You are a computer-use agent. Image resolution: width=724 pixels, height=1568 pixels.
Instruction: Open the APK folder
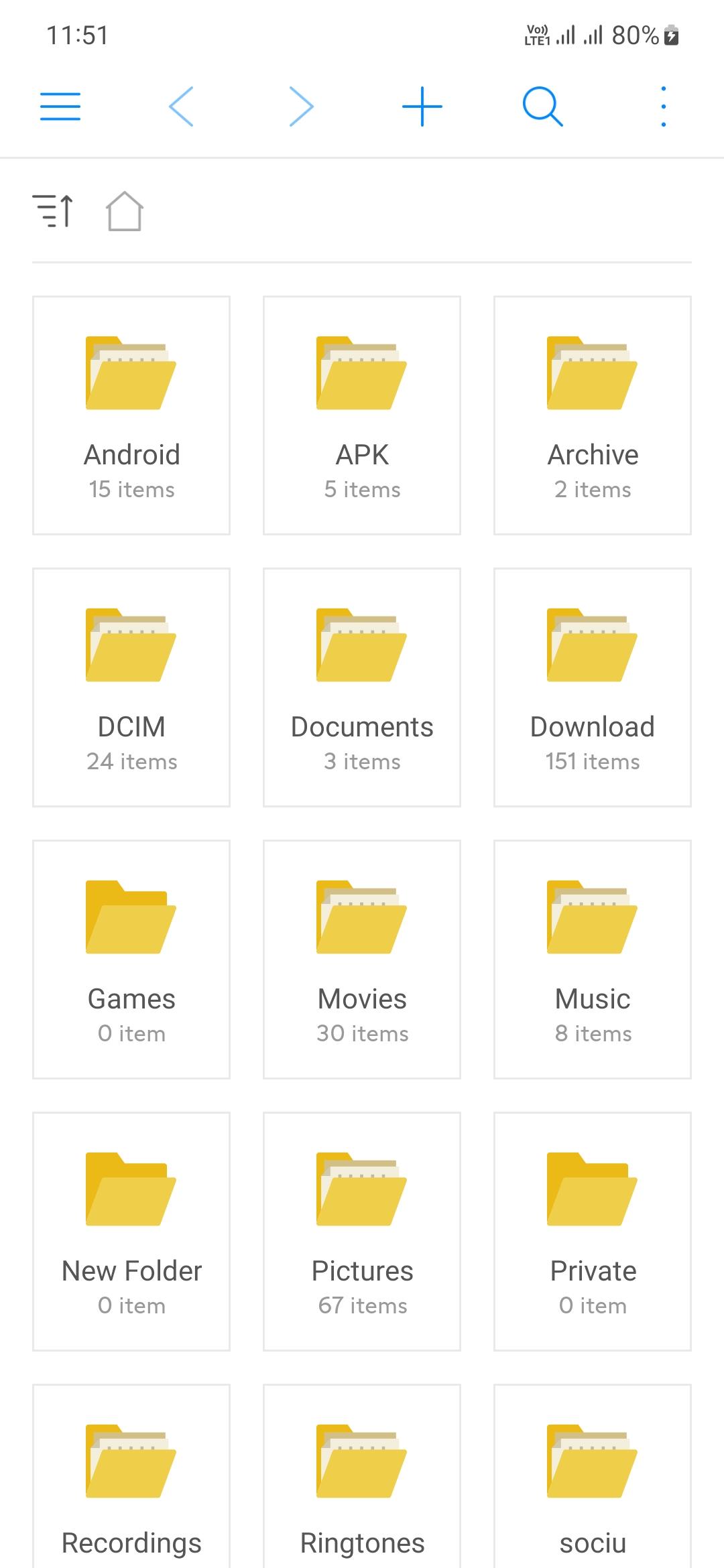(x=361, y=414)
